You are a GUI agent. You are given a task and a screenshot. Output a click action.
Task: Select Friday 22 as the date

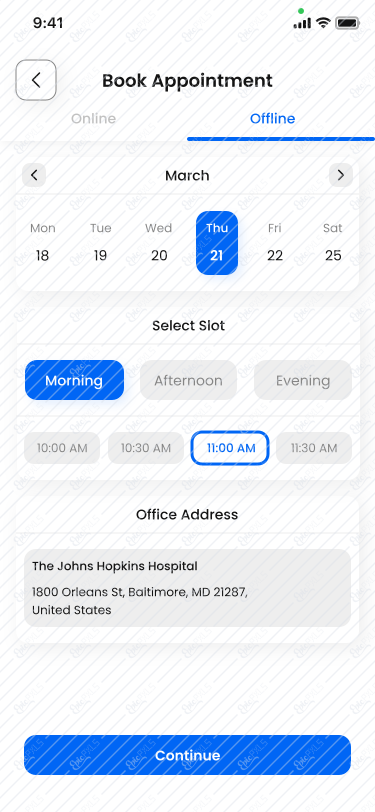pyautogui.click(x=275, y=242)
